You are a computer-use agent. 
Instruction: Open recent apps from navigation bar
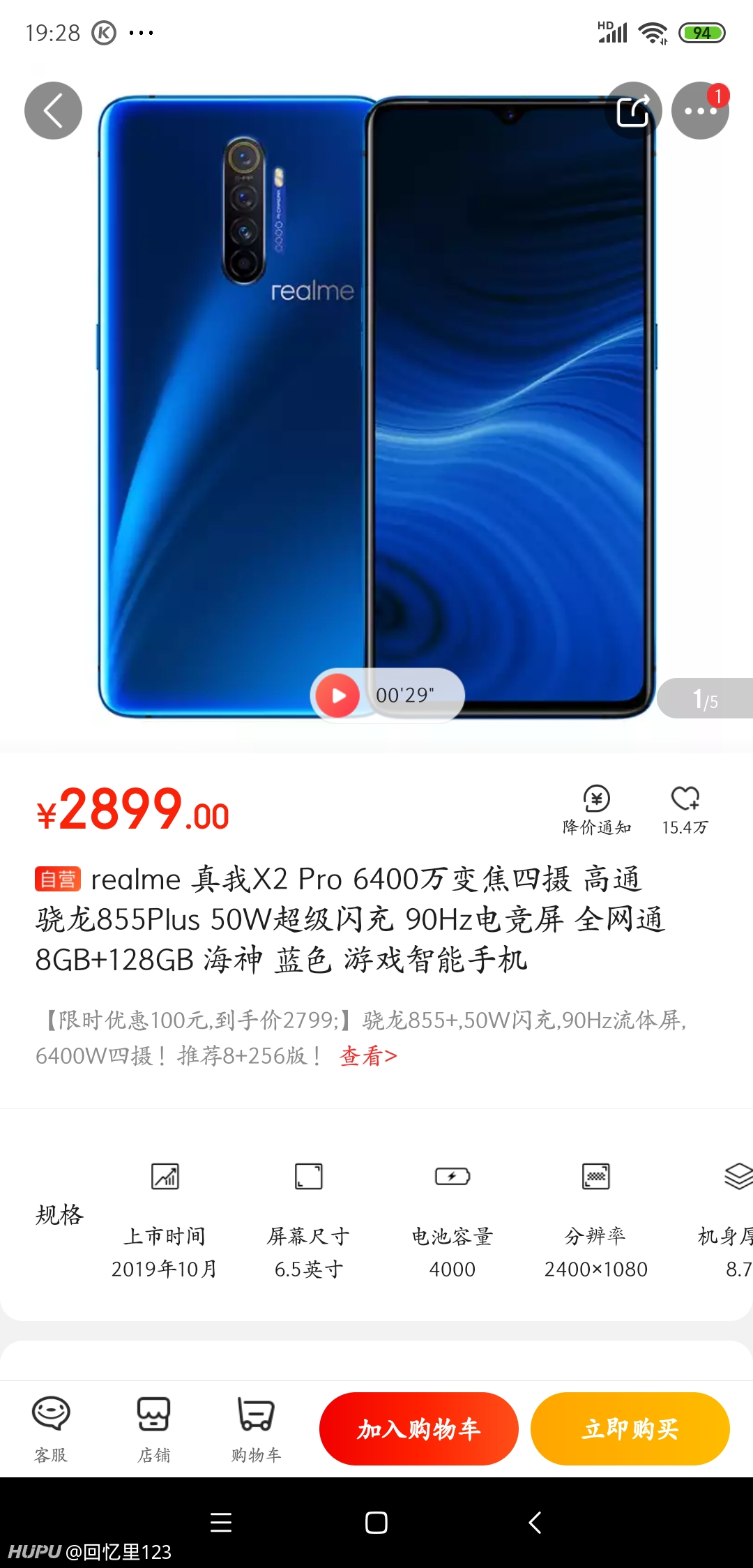tap(221, 1522)
